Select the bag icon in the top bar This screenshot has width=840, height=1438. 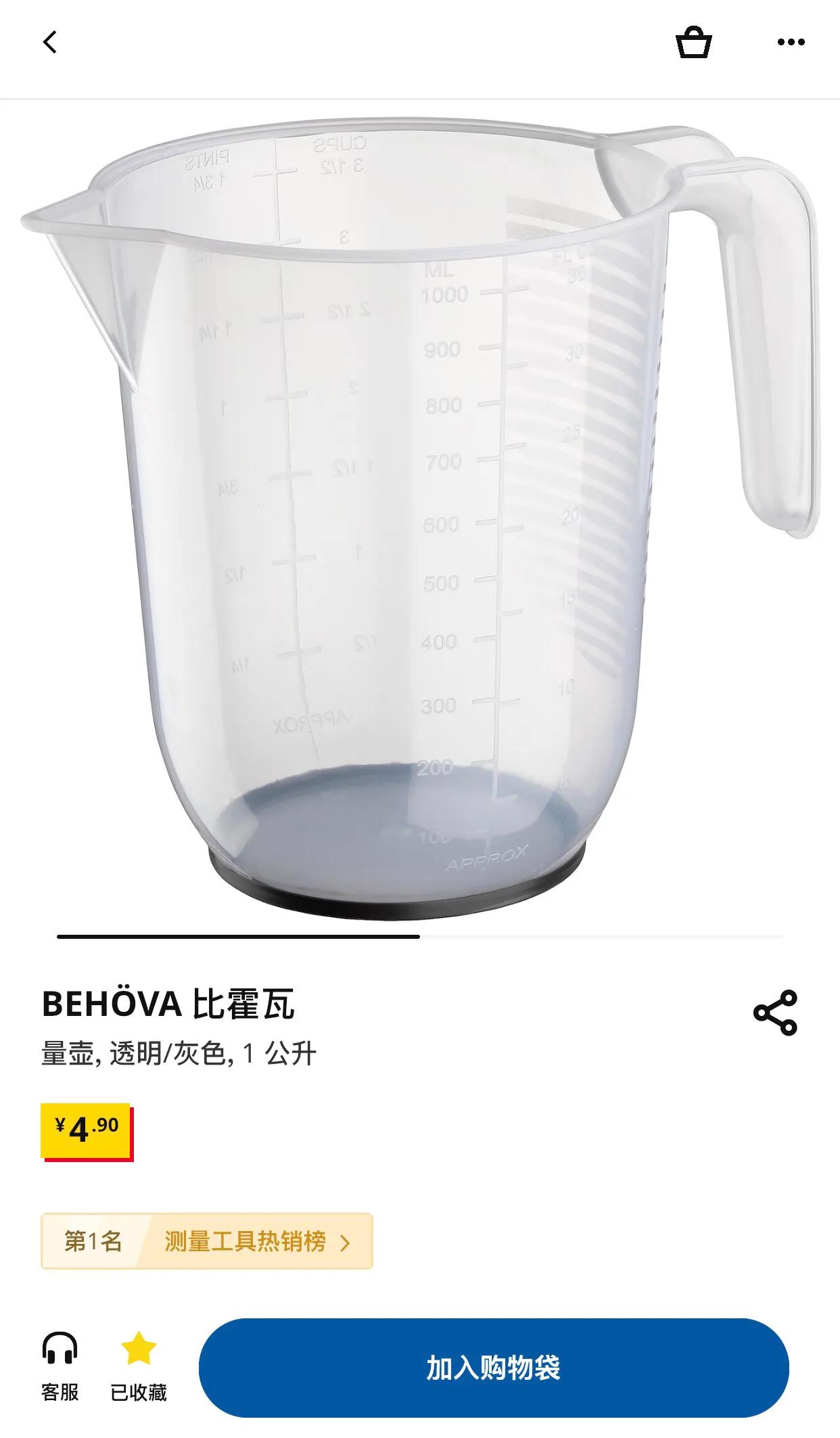pos(694,42)
